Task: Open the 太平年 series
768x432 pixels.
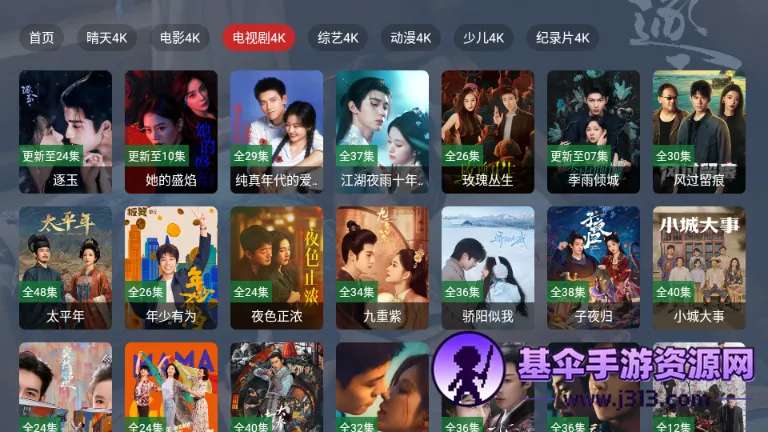Action: pos(65,267)
